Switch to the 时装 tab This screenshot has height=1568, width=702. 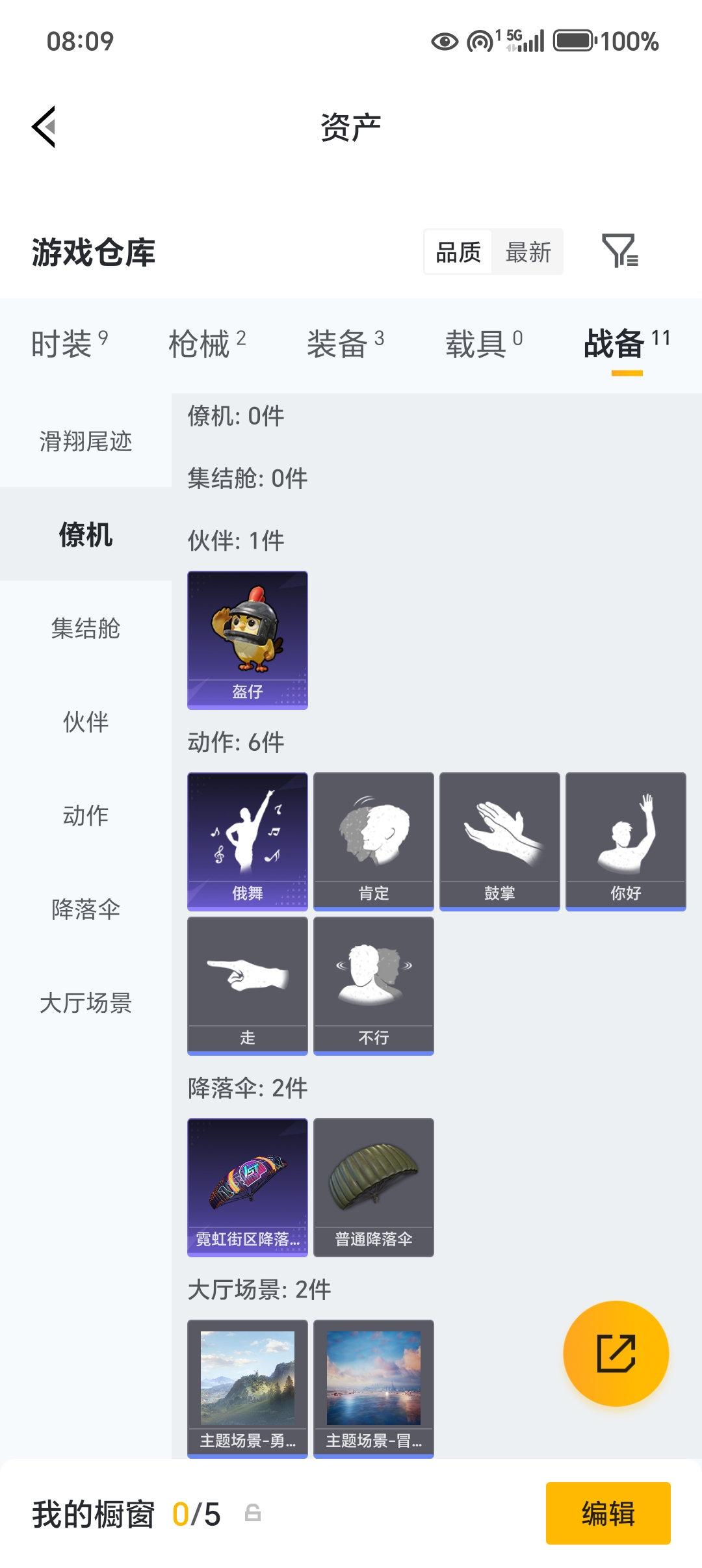coord(69,343)
